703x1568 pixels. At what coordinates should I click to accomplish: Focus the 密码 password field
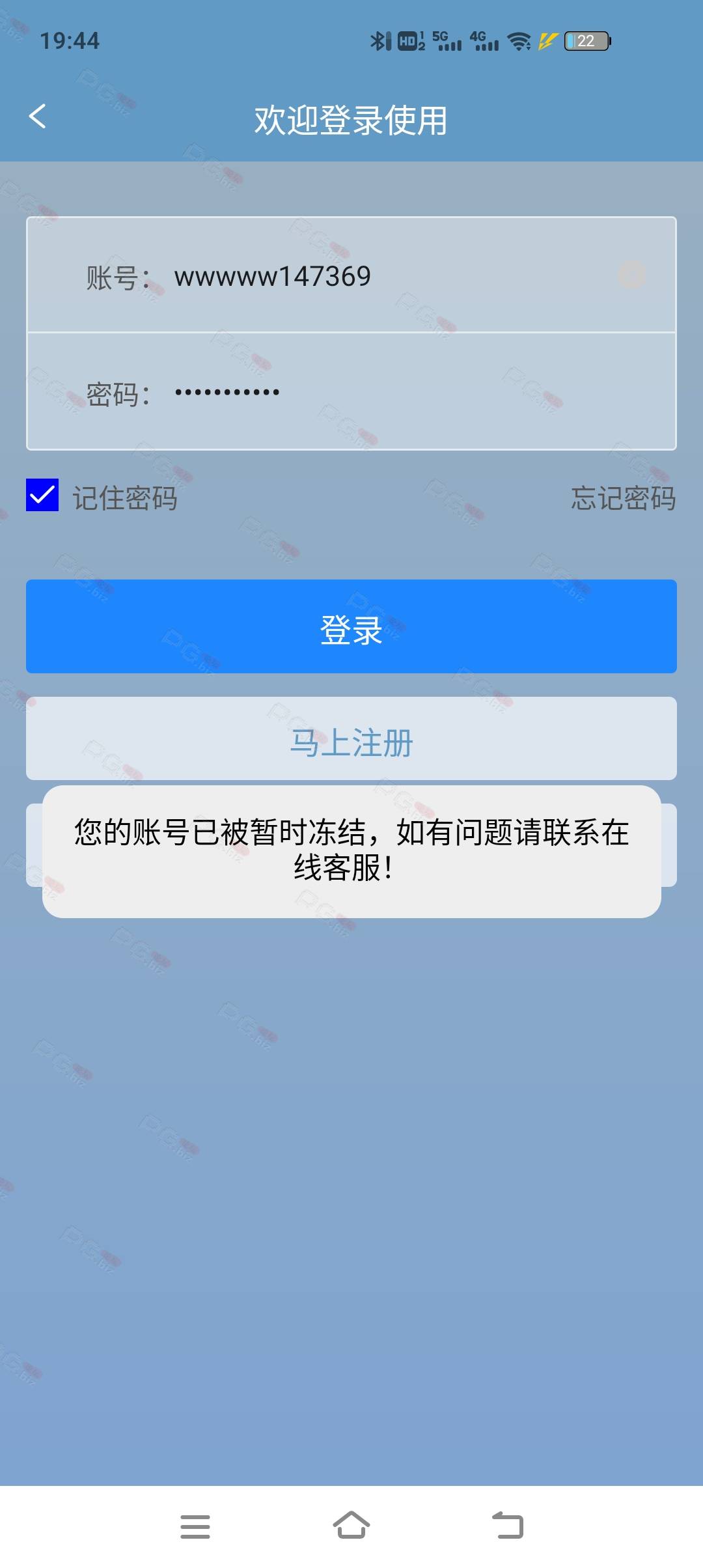[x=351, y=392]
